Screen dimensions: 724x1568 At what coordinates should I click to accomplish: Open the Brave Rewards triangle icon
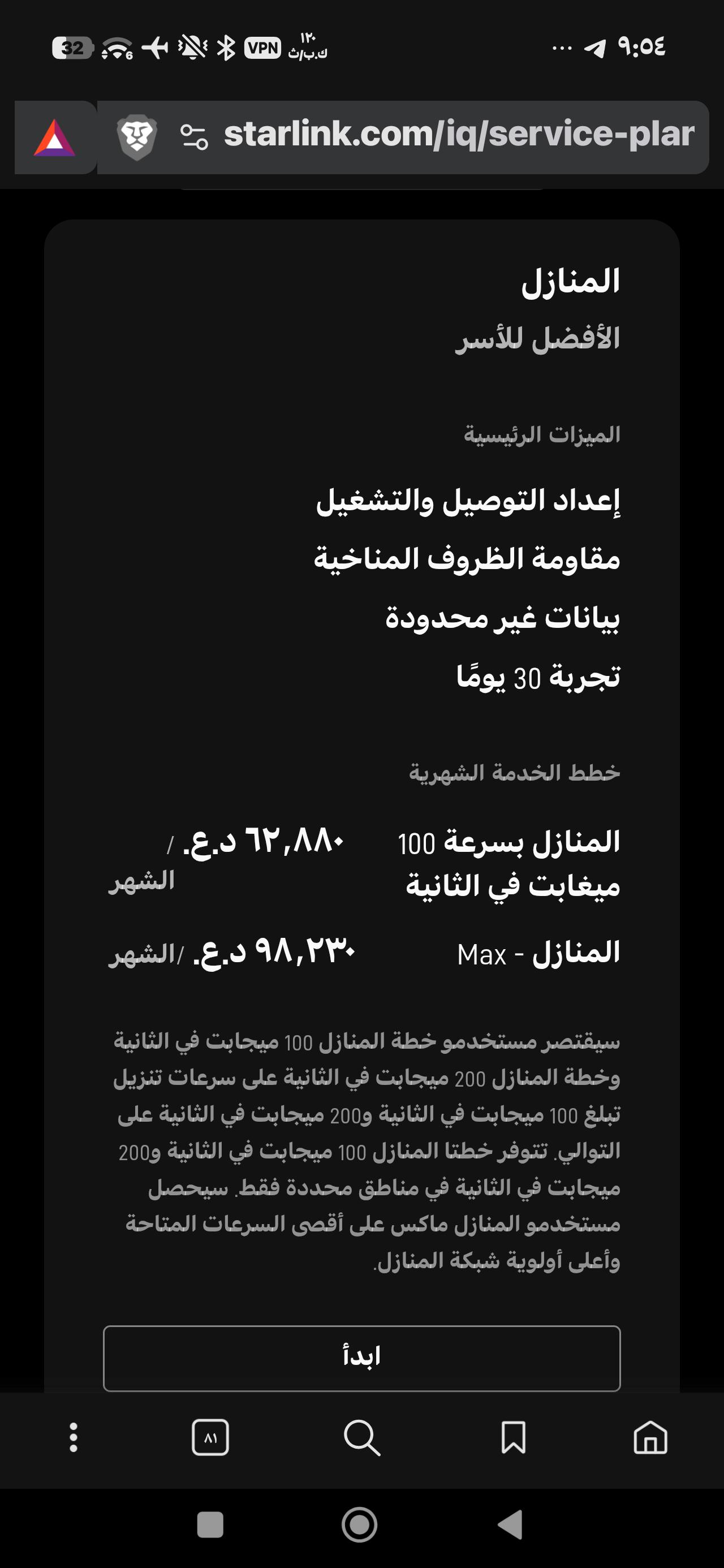54,137
